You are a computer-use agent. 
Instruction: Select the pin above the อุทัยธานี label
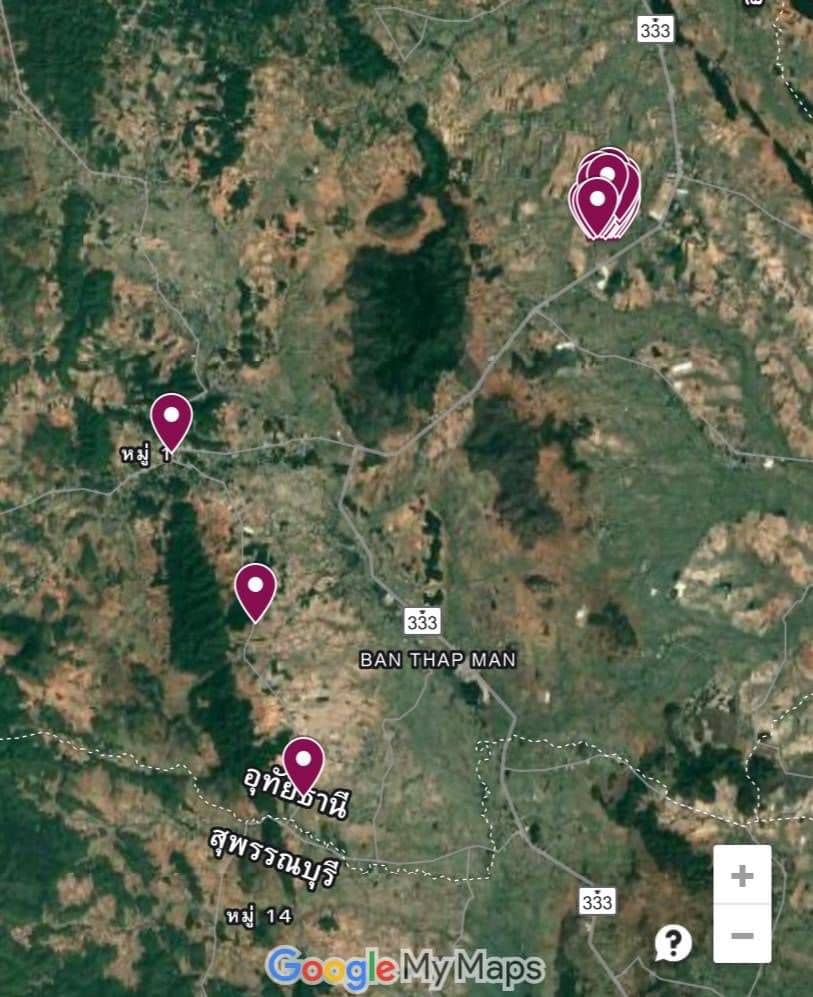pyautogui.click(x=303, y=763)
